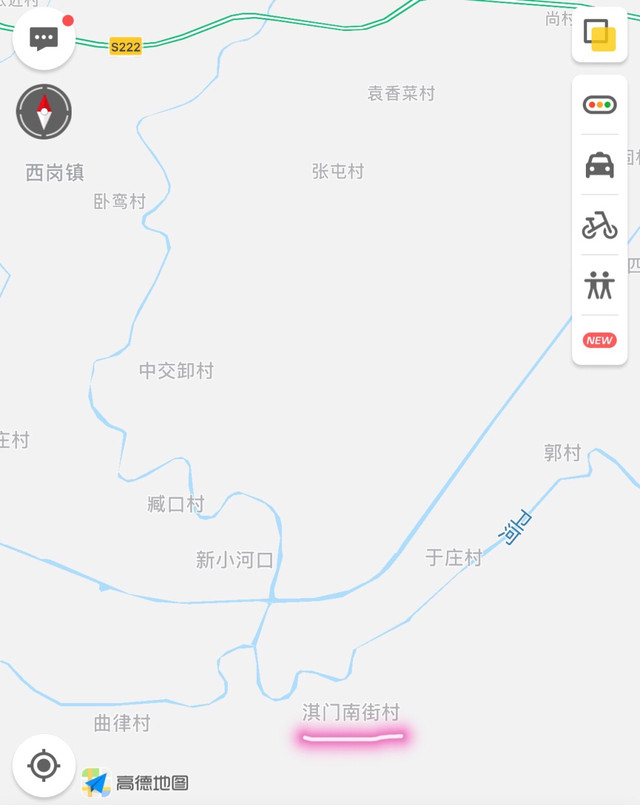Open the feature marked NEW
This screenshot has width=640, height=805.
coord(599,340)
